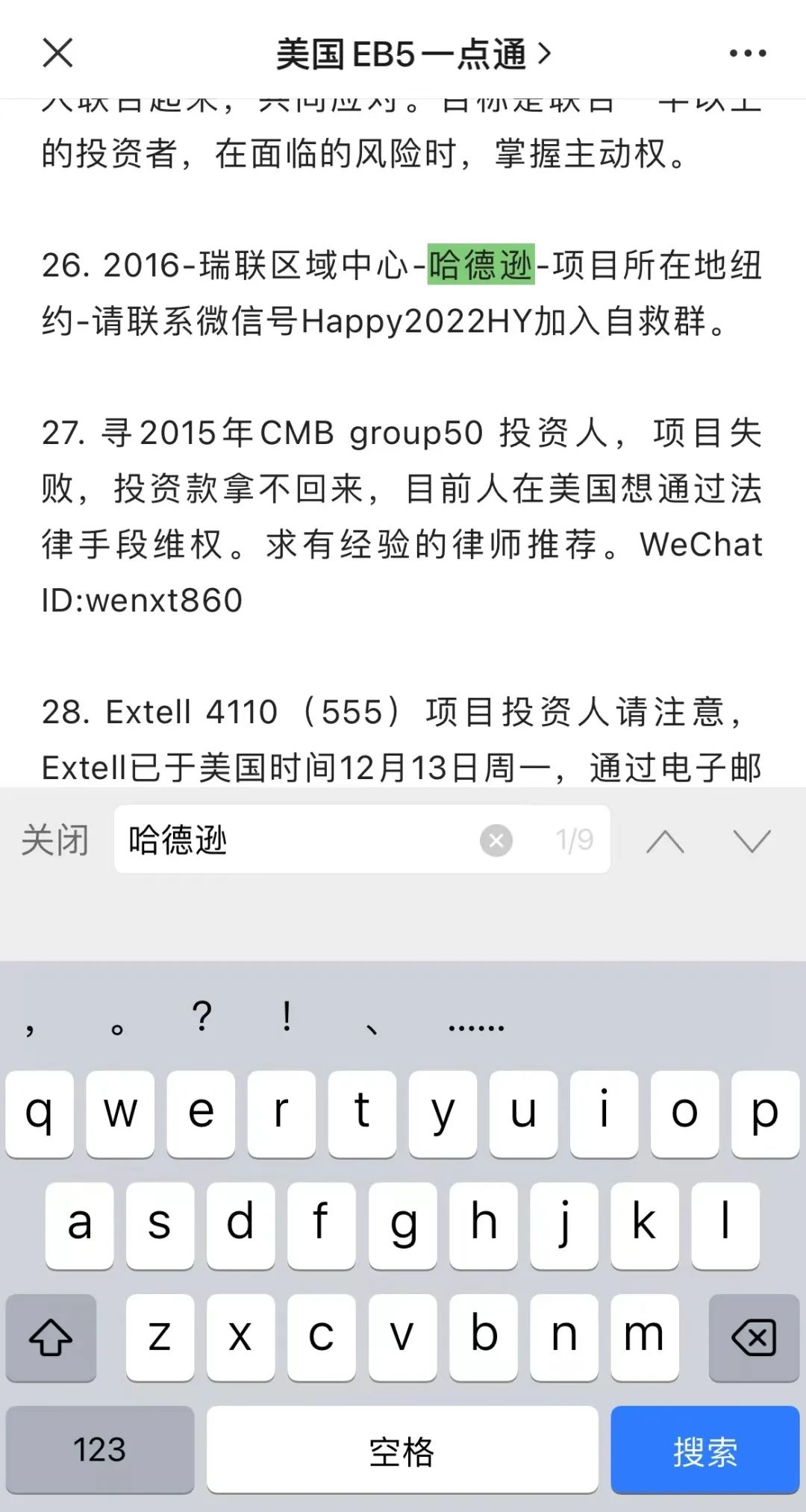Tap the blue 搜索 key

coord(705,1450)
